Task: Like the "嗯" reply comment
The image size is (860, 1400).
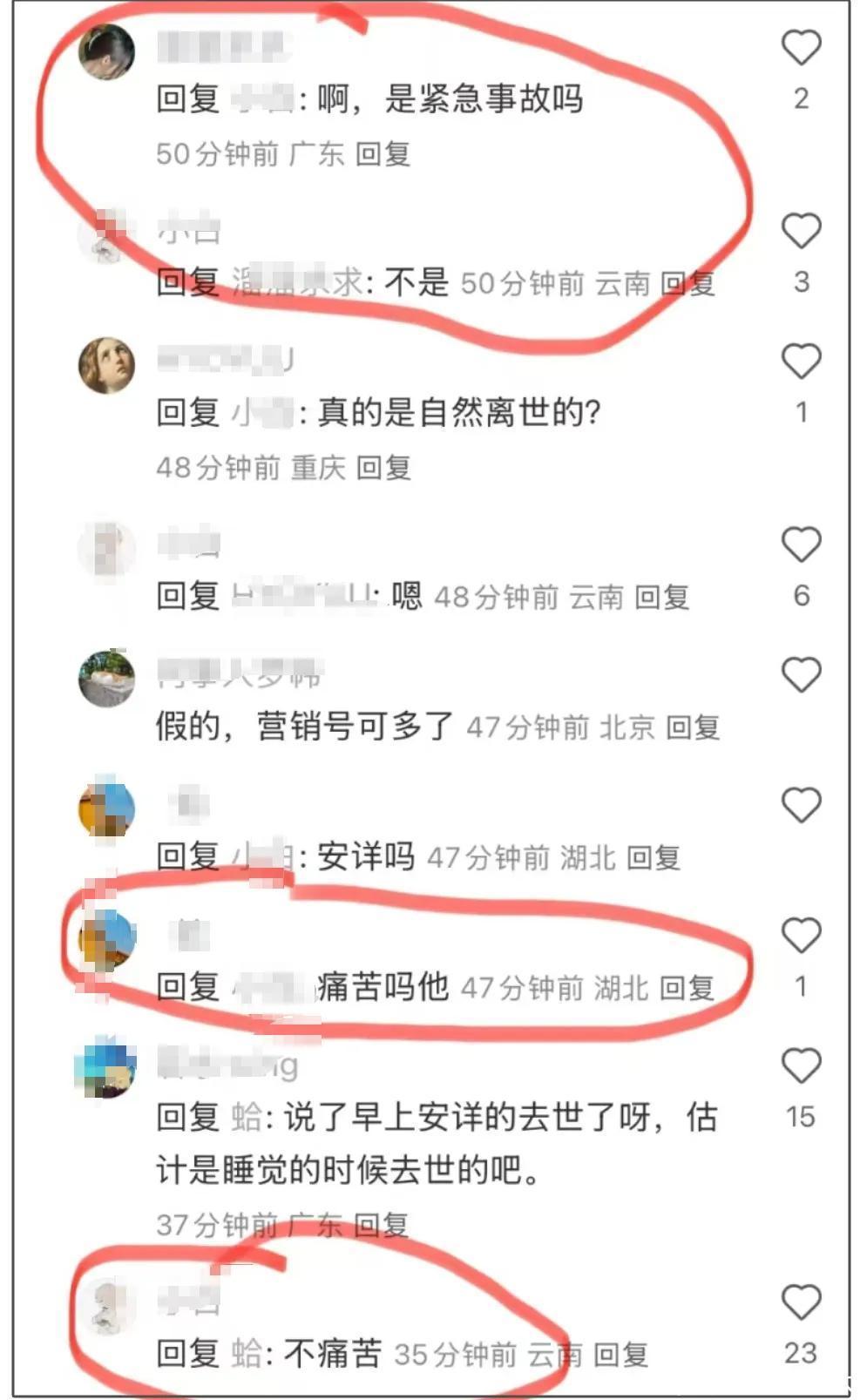Action: tap(801, 544)
